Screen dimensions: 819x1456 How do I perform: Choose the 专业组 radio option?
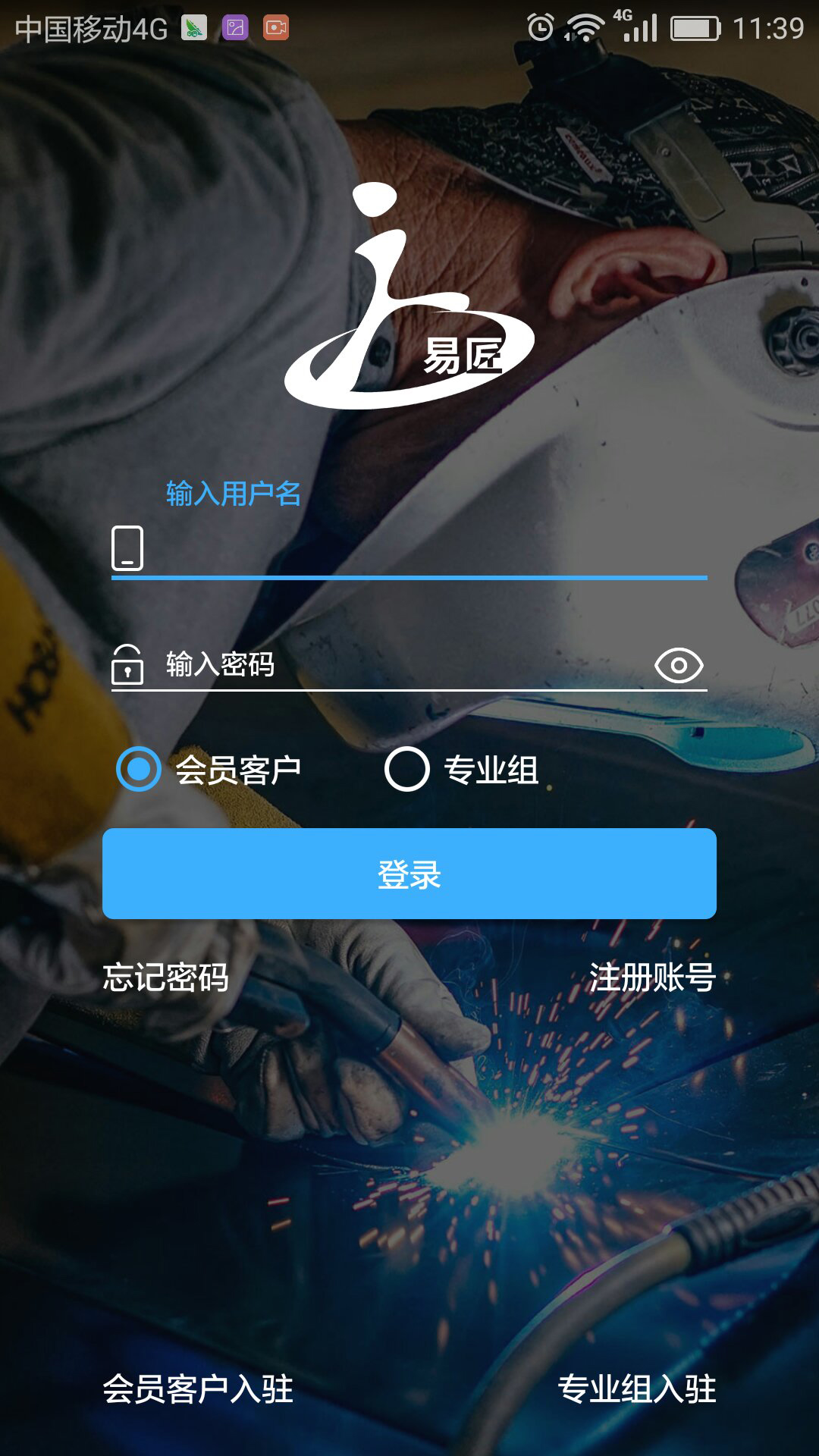pyautogui.click(x=407, y=769)
